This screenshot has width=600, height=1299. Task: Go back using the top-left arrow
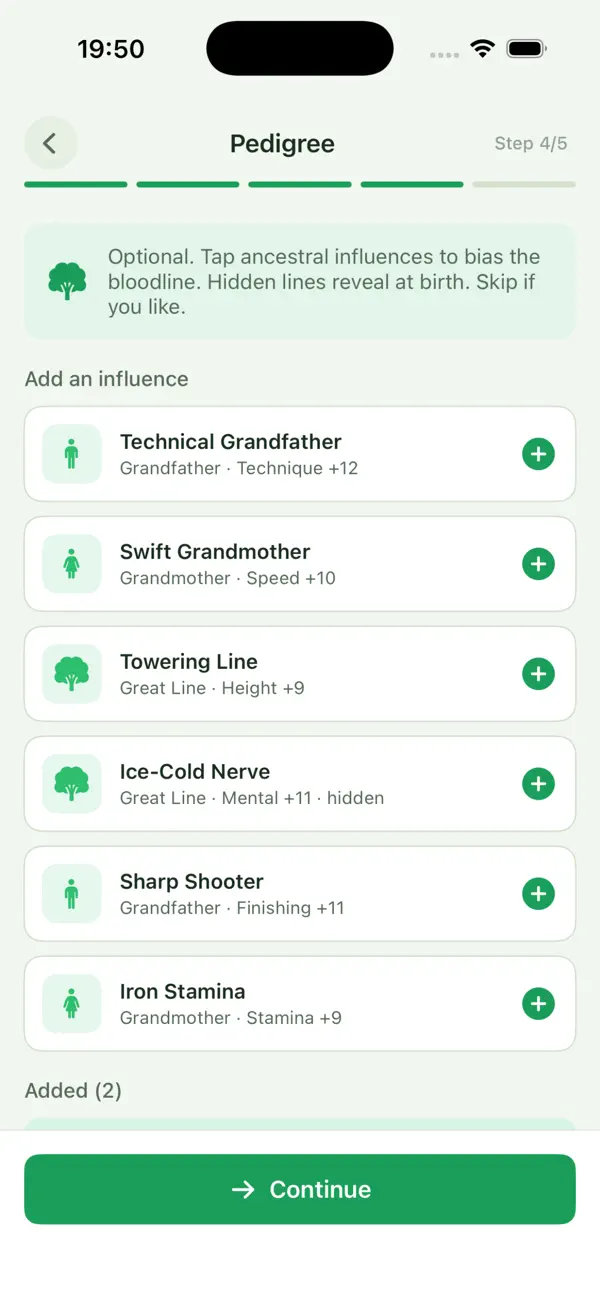pyautogui.click(x=50, y=143)
